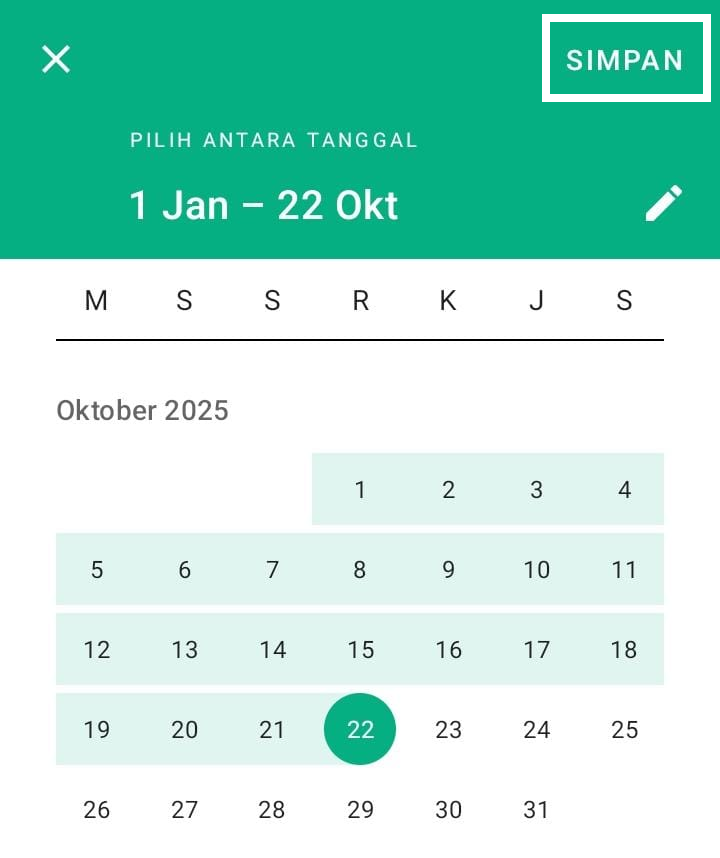
Task: Select 23 October as end date
Action: pyautogui.click(x=448, y=729)
